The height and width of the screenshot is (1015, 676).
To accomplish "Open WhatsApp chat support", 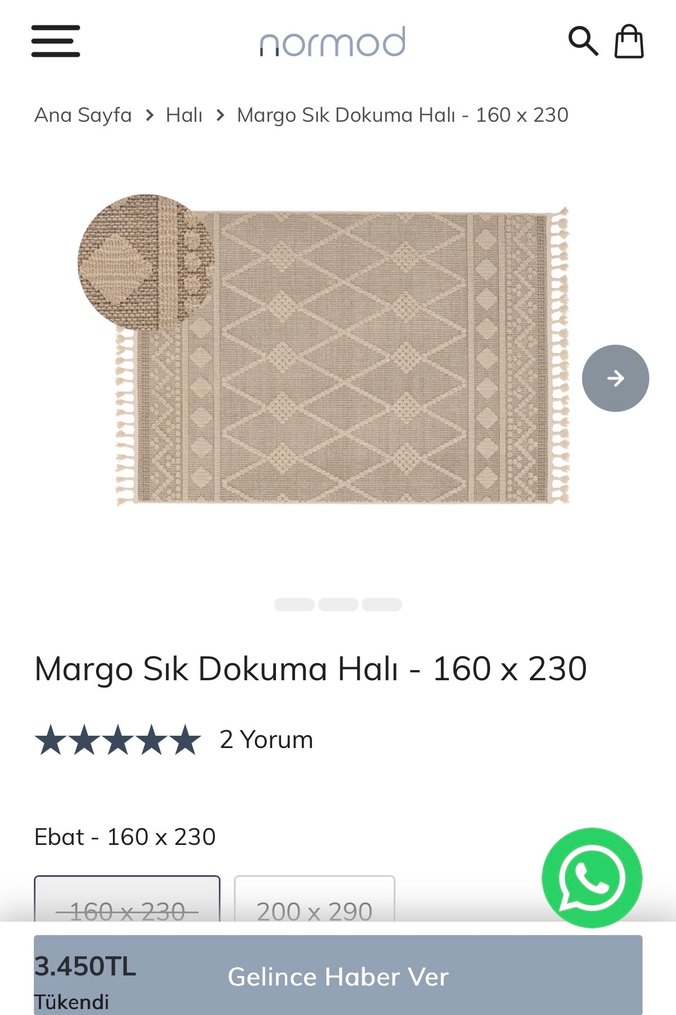I will click(592, 877).
